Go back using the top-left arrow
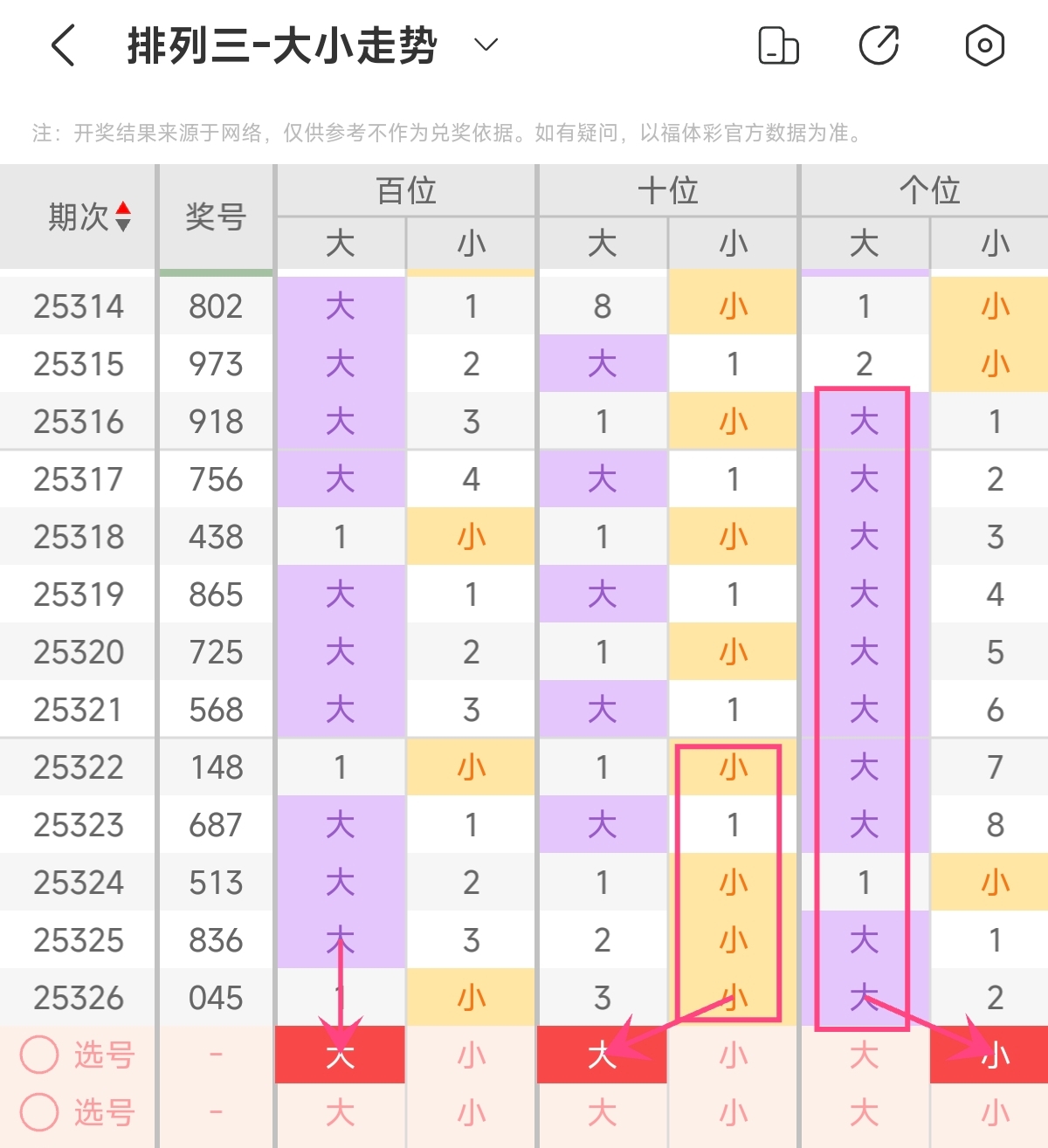Viewport: 1048px width, 1148px height. pos(63,45)
